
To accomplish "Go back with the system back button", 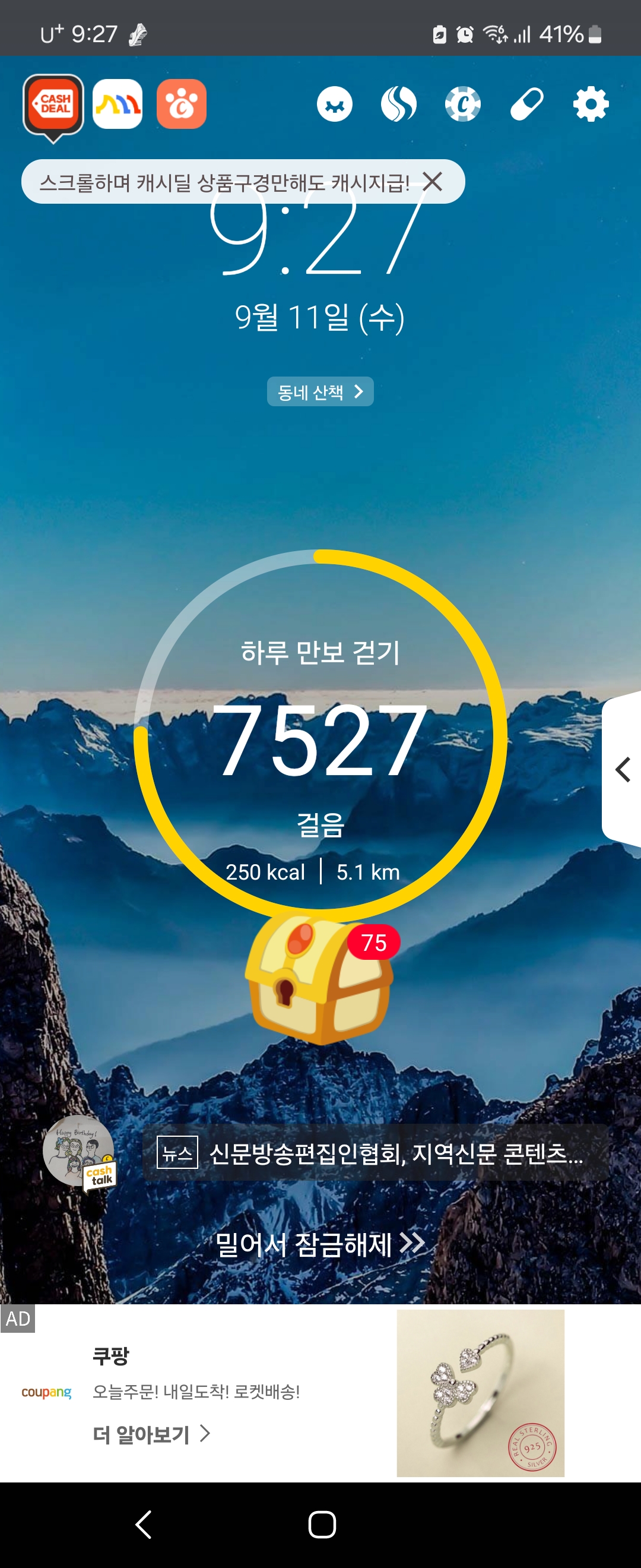I will [144, 1525].
